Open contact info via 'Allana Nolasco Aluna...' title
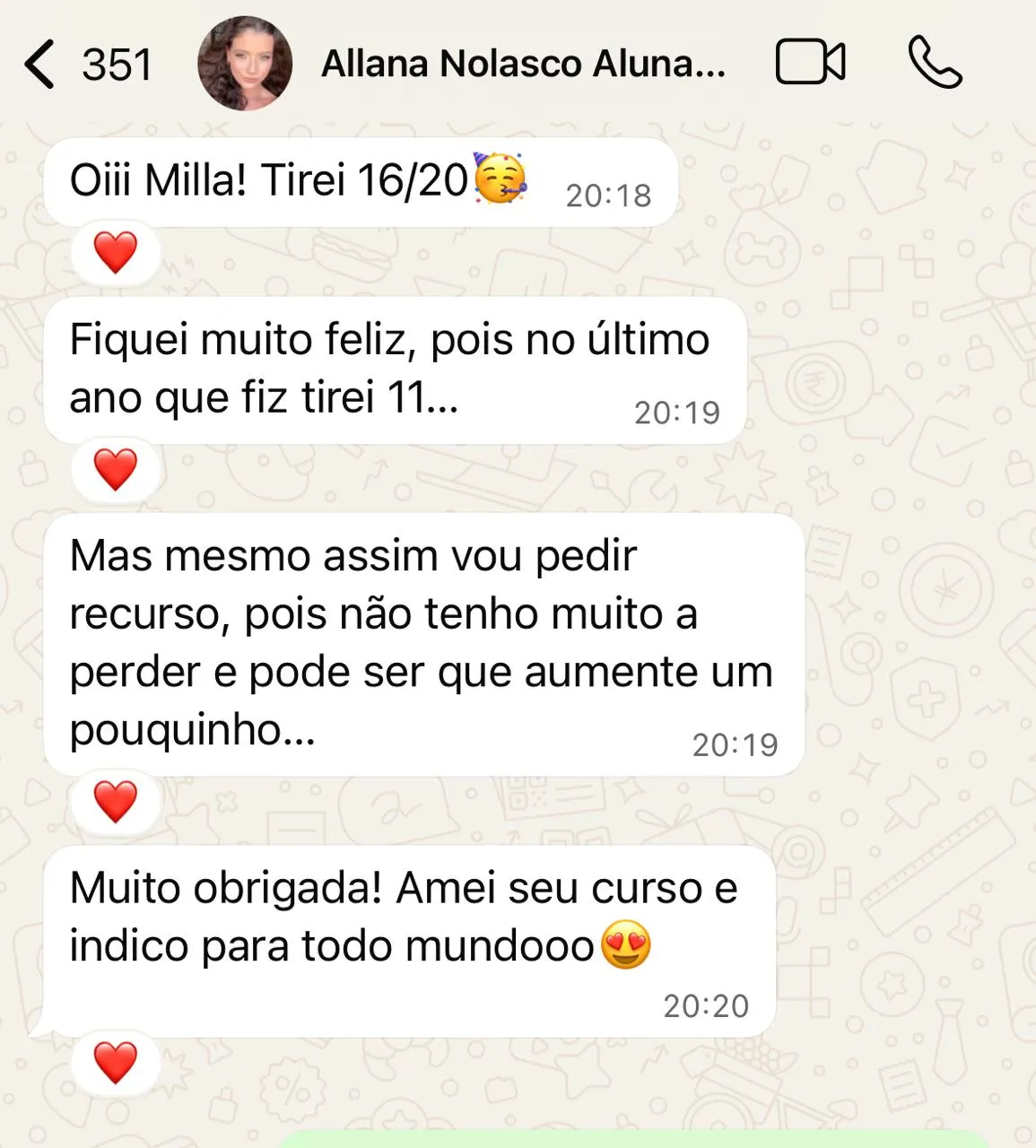Viewport: 1036px width, 1148px height. (523, 63)
